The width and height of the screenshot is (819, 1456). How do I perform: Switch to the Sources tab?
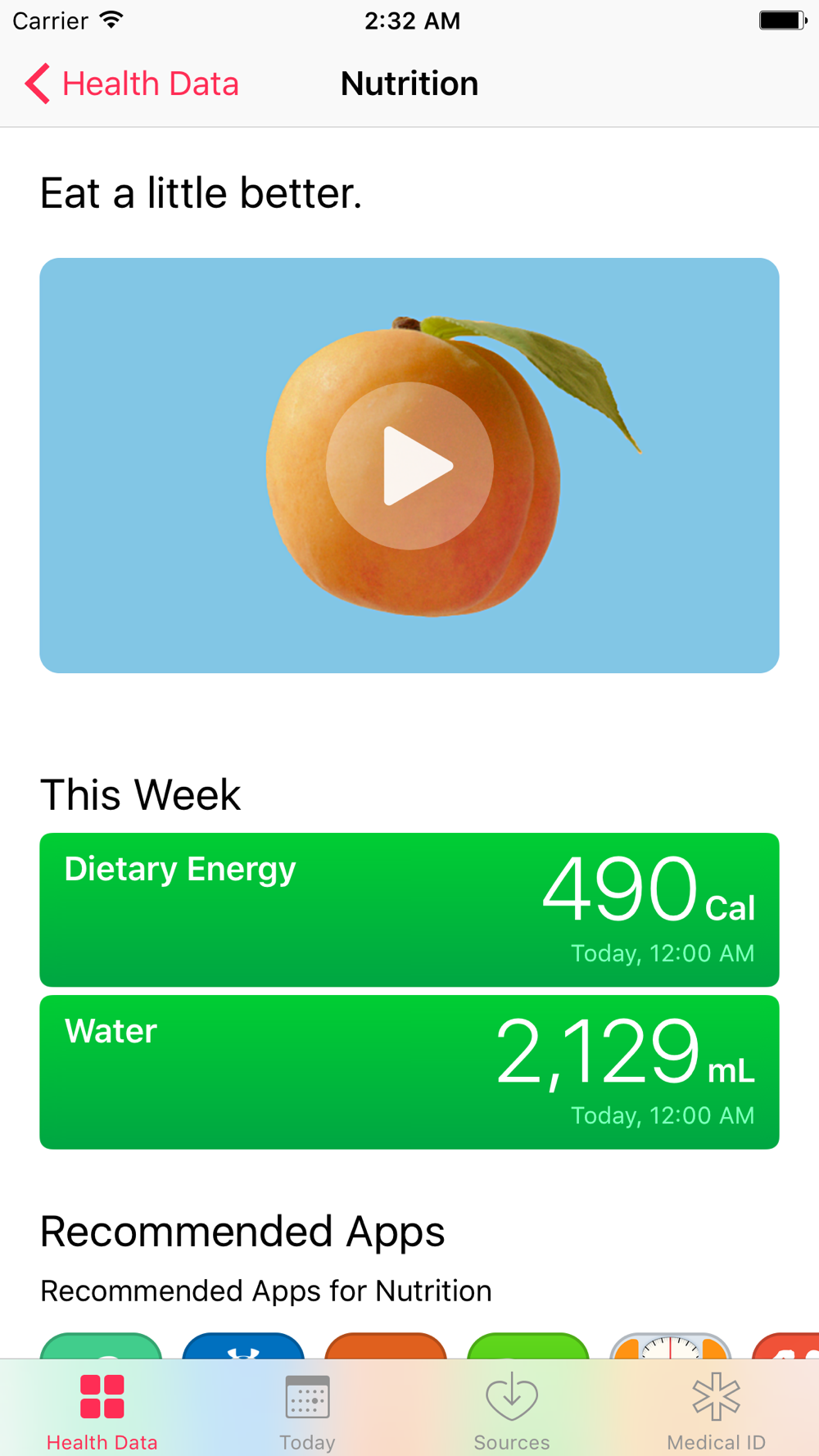point(512,1412)
